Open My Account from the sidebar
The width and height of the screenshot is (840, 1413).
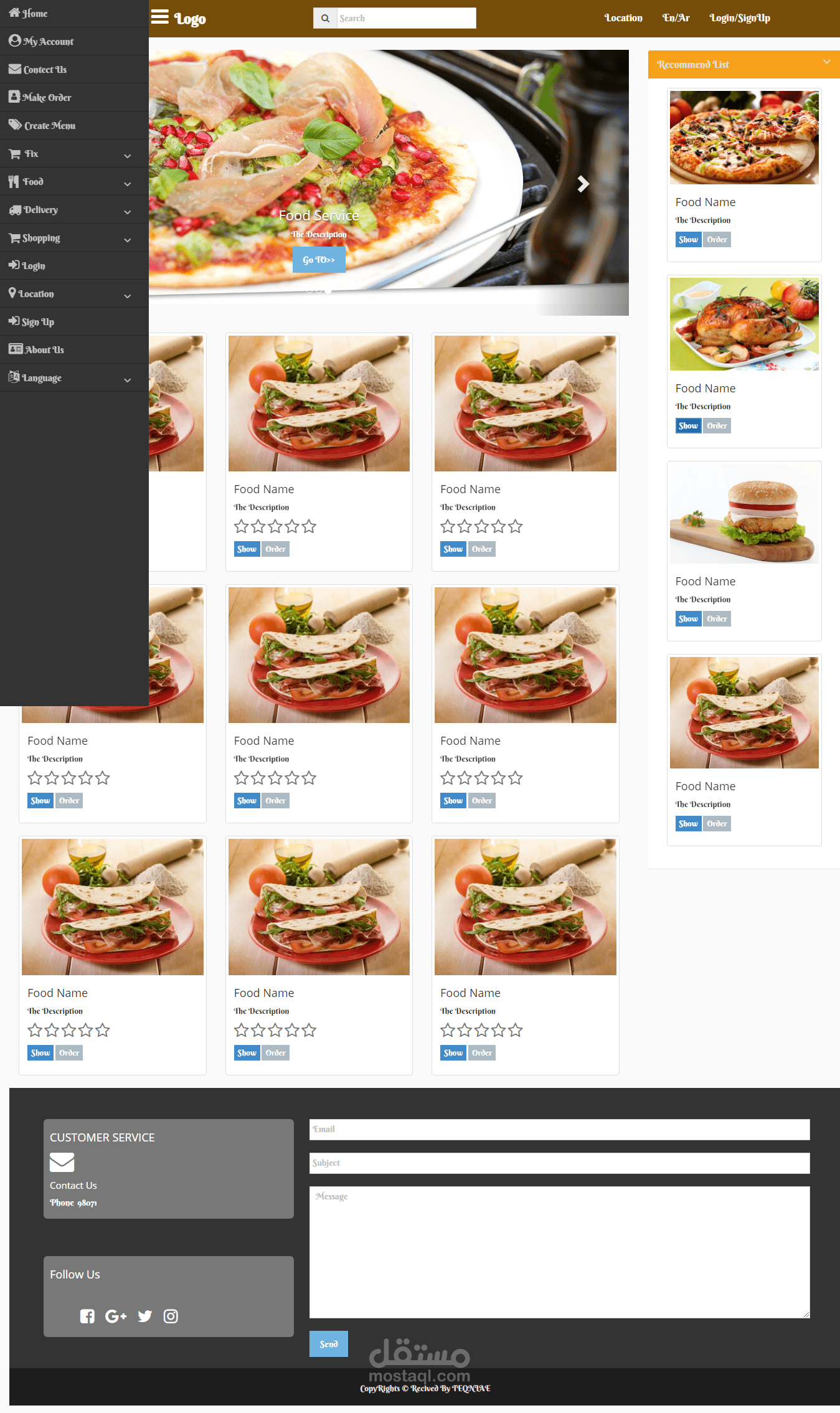[48, 41]
